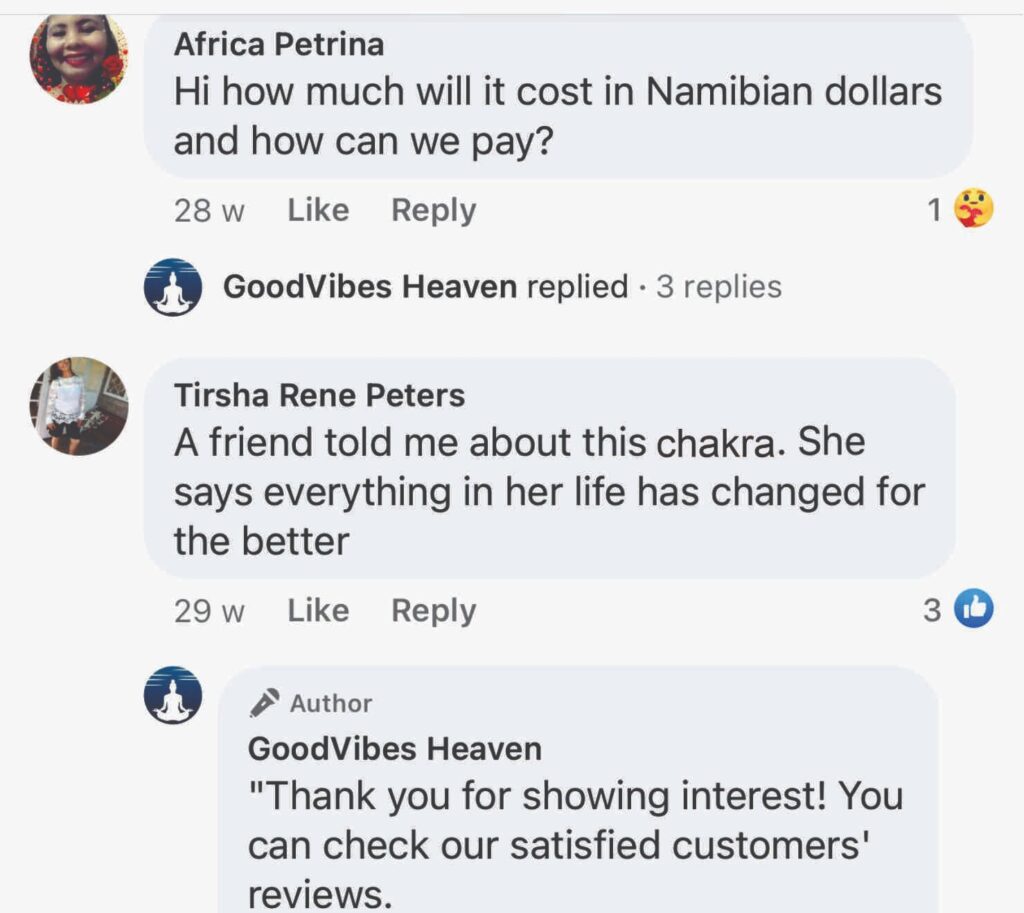The image size is (1024, 913).
Task: Open Africa Petrina's profile from her name
Action: [278, 44]
